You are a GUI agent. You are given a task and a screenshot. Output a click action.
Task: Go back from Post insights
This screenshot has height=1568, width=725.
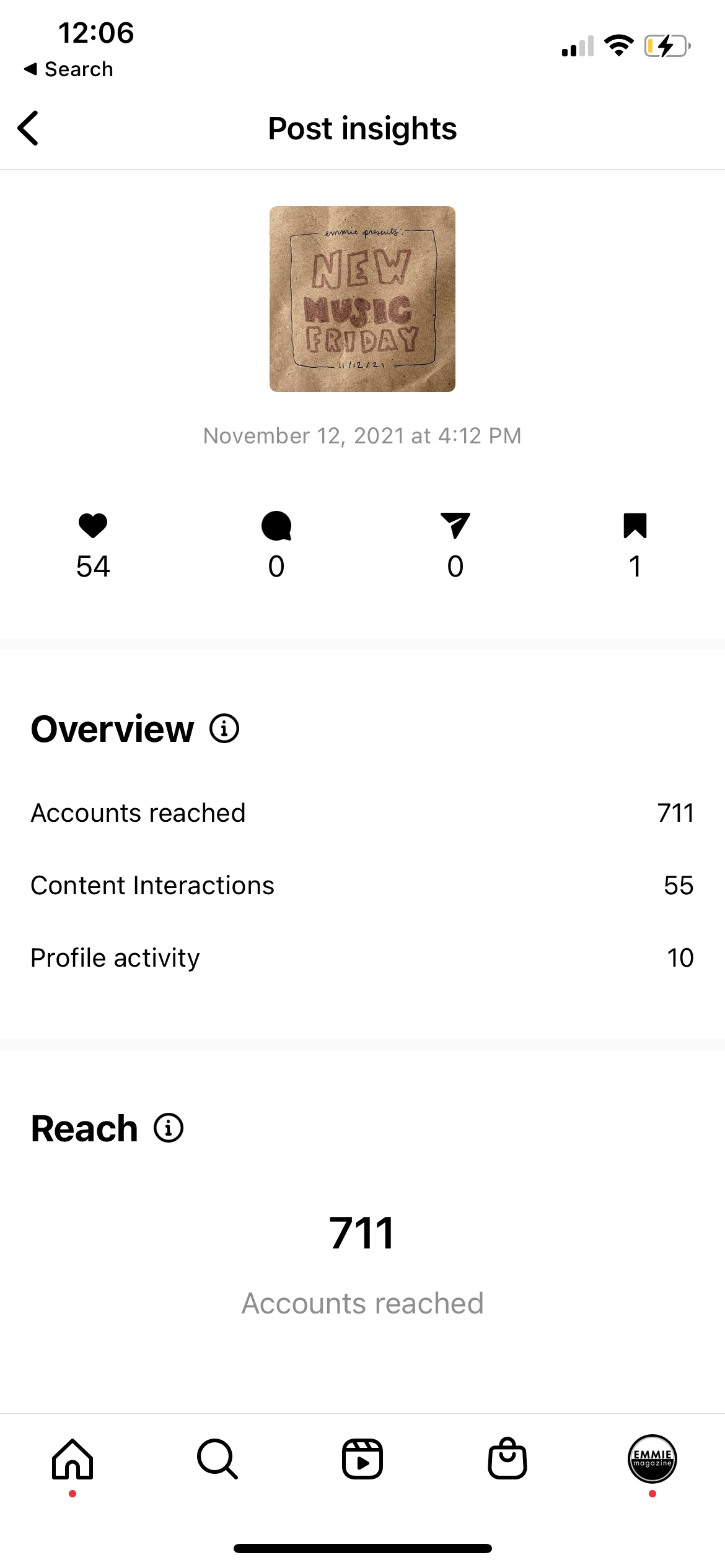point(29,128)
